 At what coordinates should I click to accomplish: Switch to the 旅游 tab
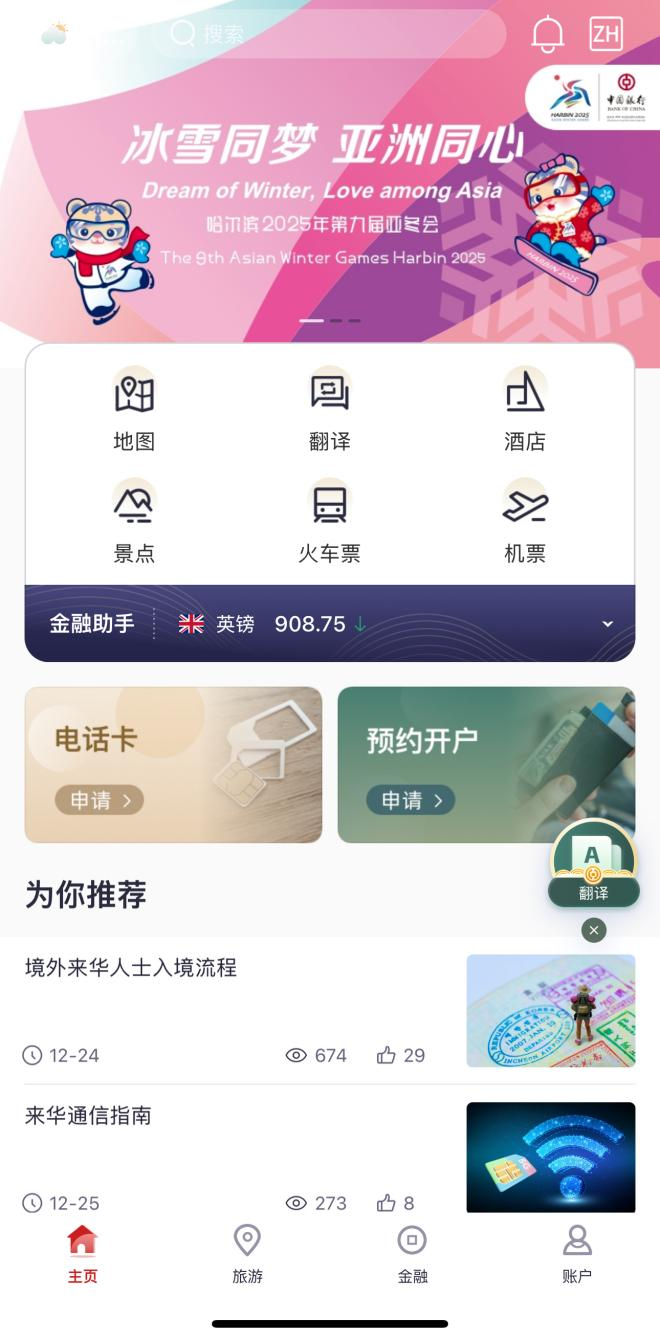247,1254
